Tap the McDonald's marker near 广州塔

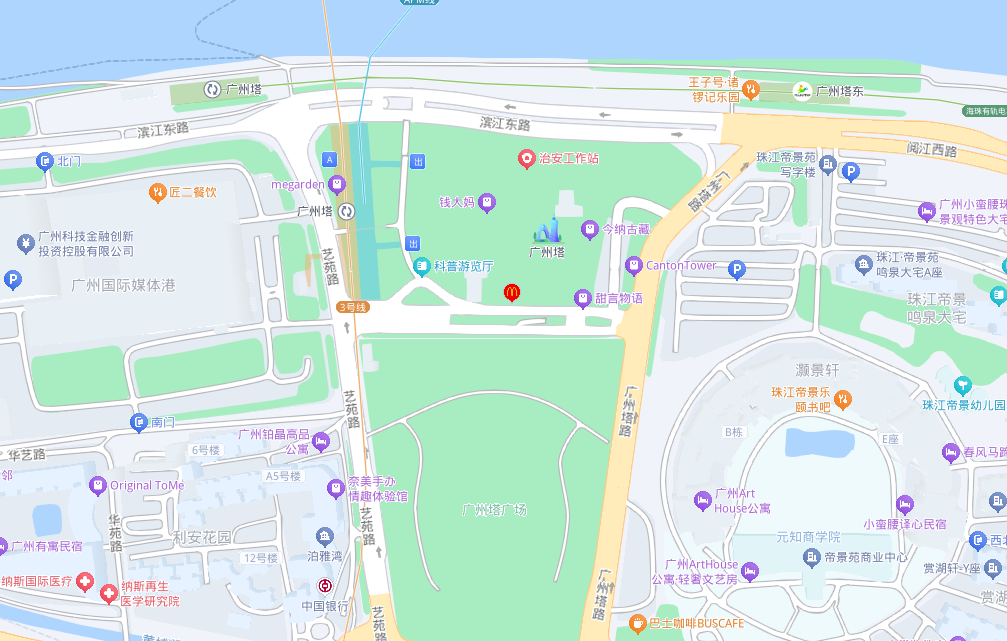[512, 292]
